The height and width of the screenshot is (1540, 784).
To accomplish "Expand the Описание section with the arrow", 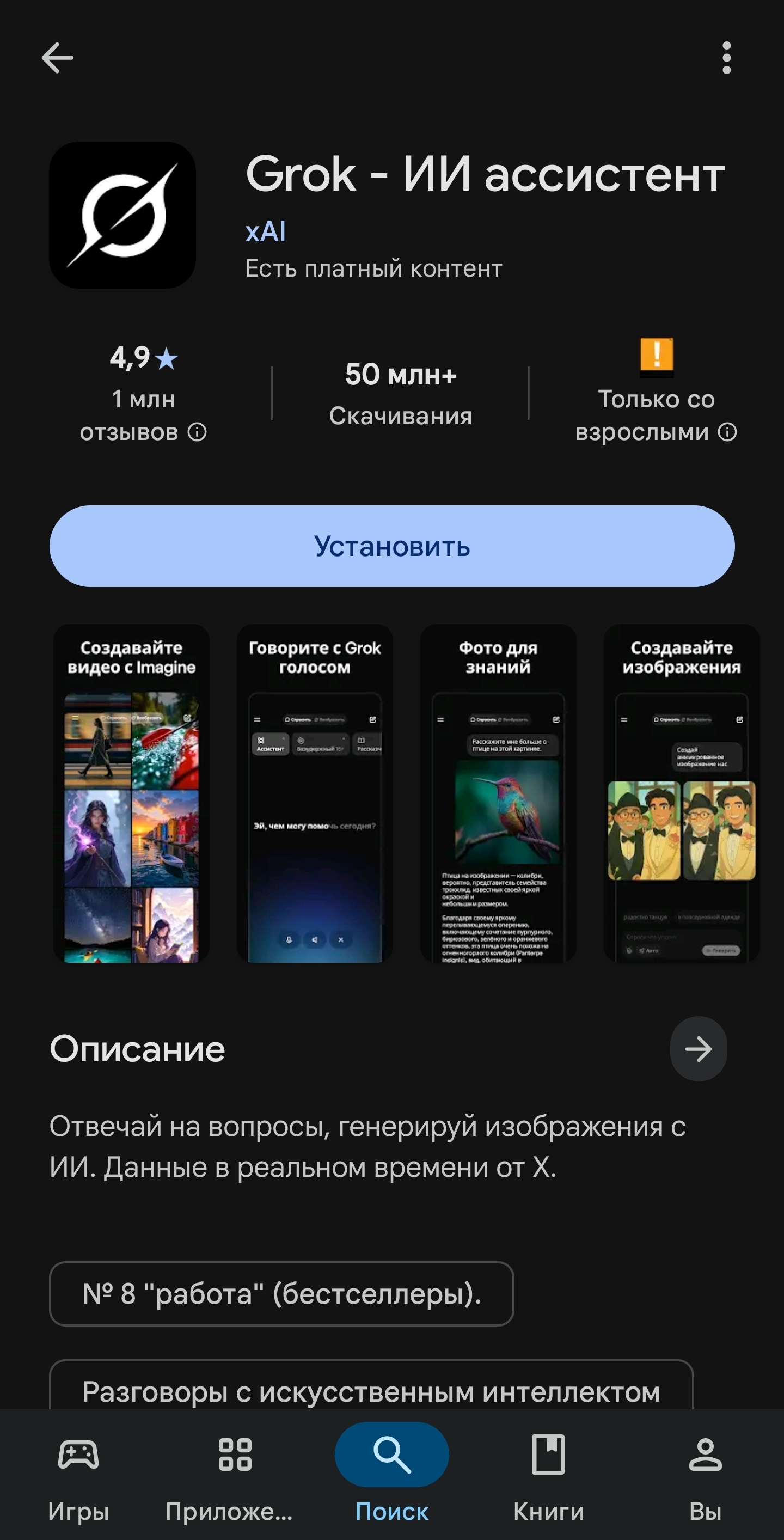I will (x=698, y=1049).
